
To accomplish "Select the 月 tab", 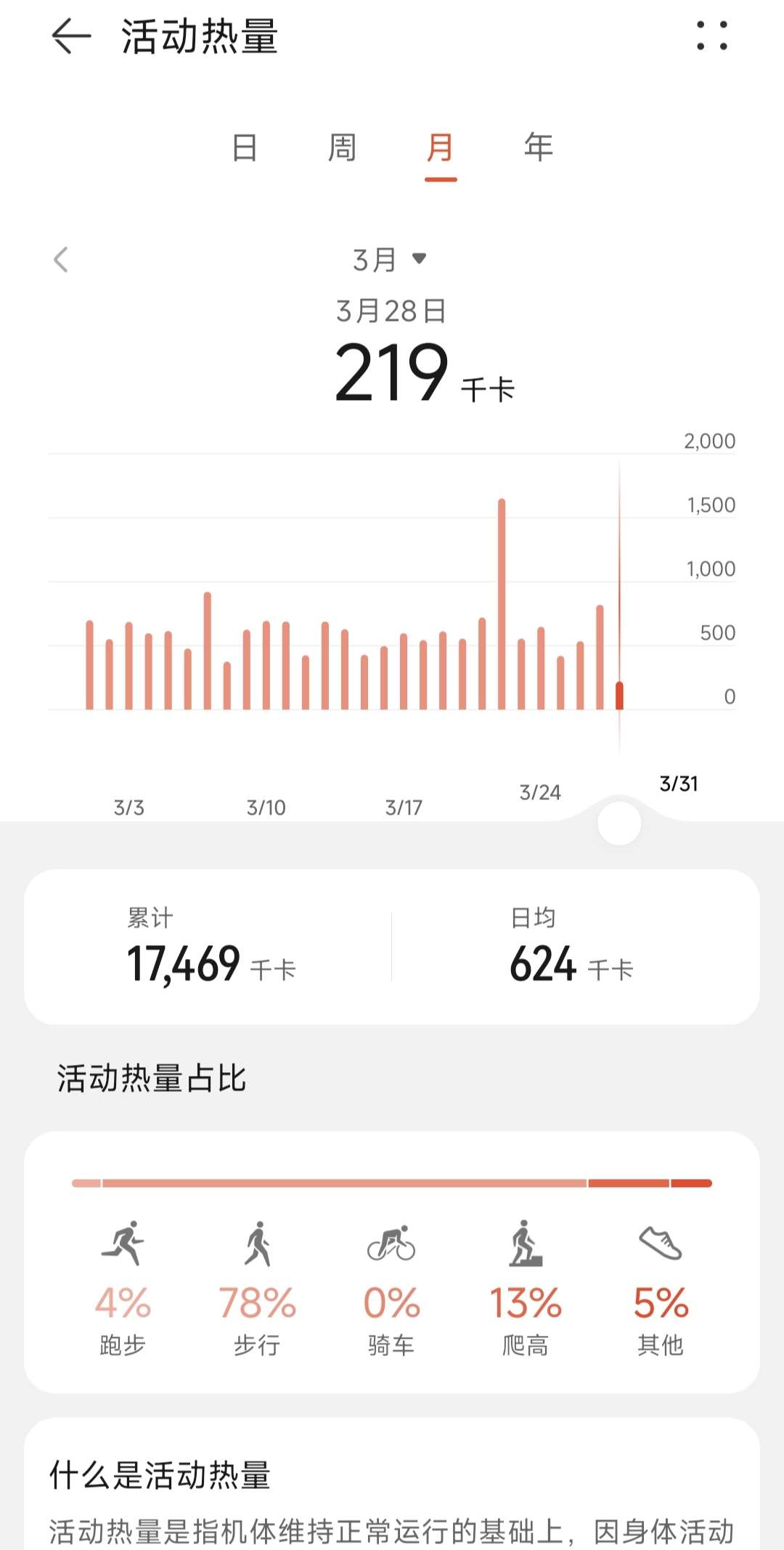I will (440, 148).
